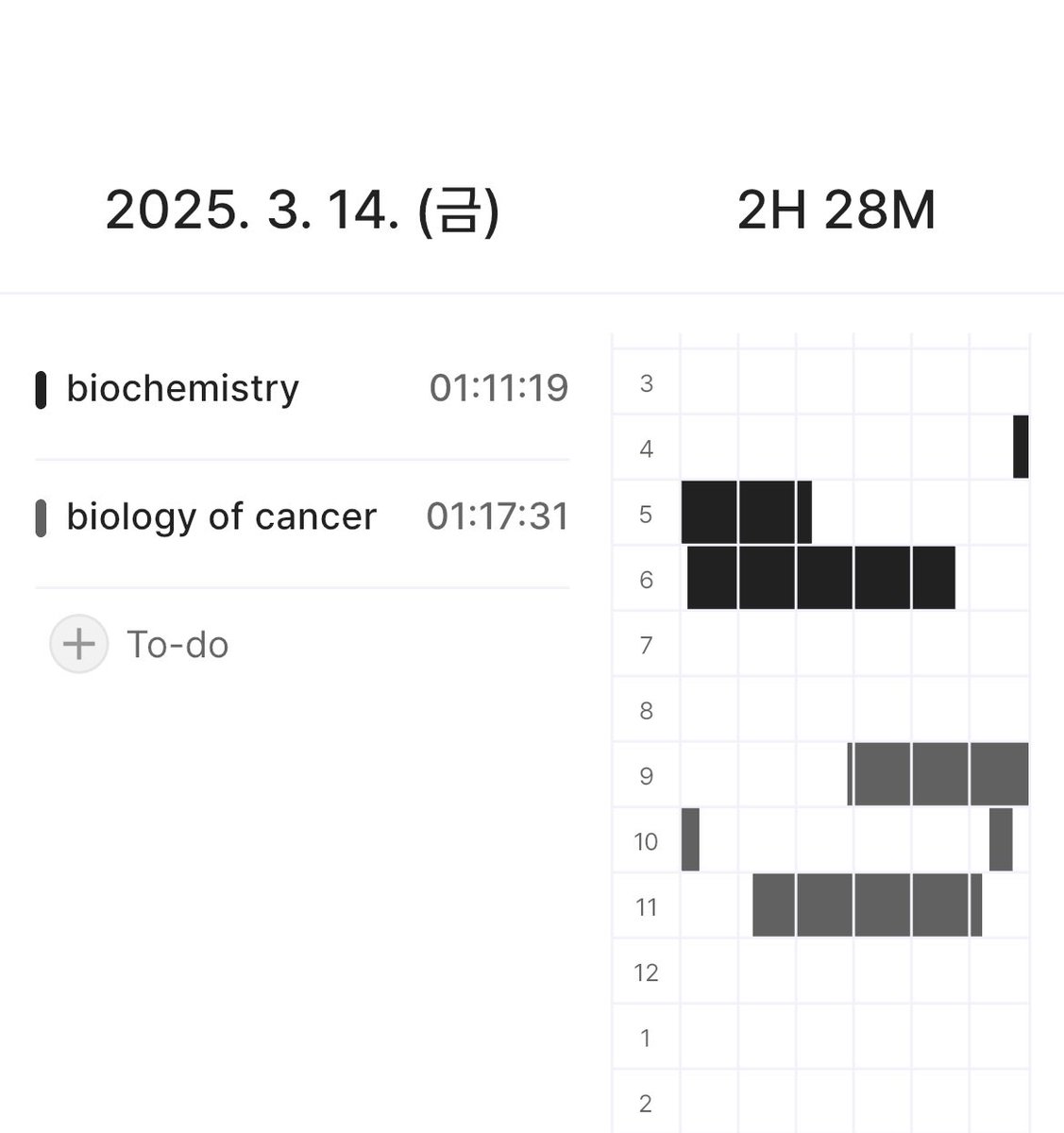Add a new To-do item
The image size is (1064, 1133).
pos(79,645)
